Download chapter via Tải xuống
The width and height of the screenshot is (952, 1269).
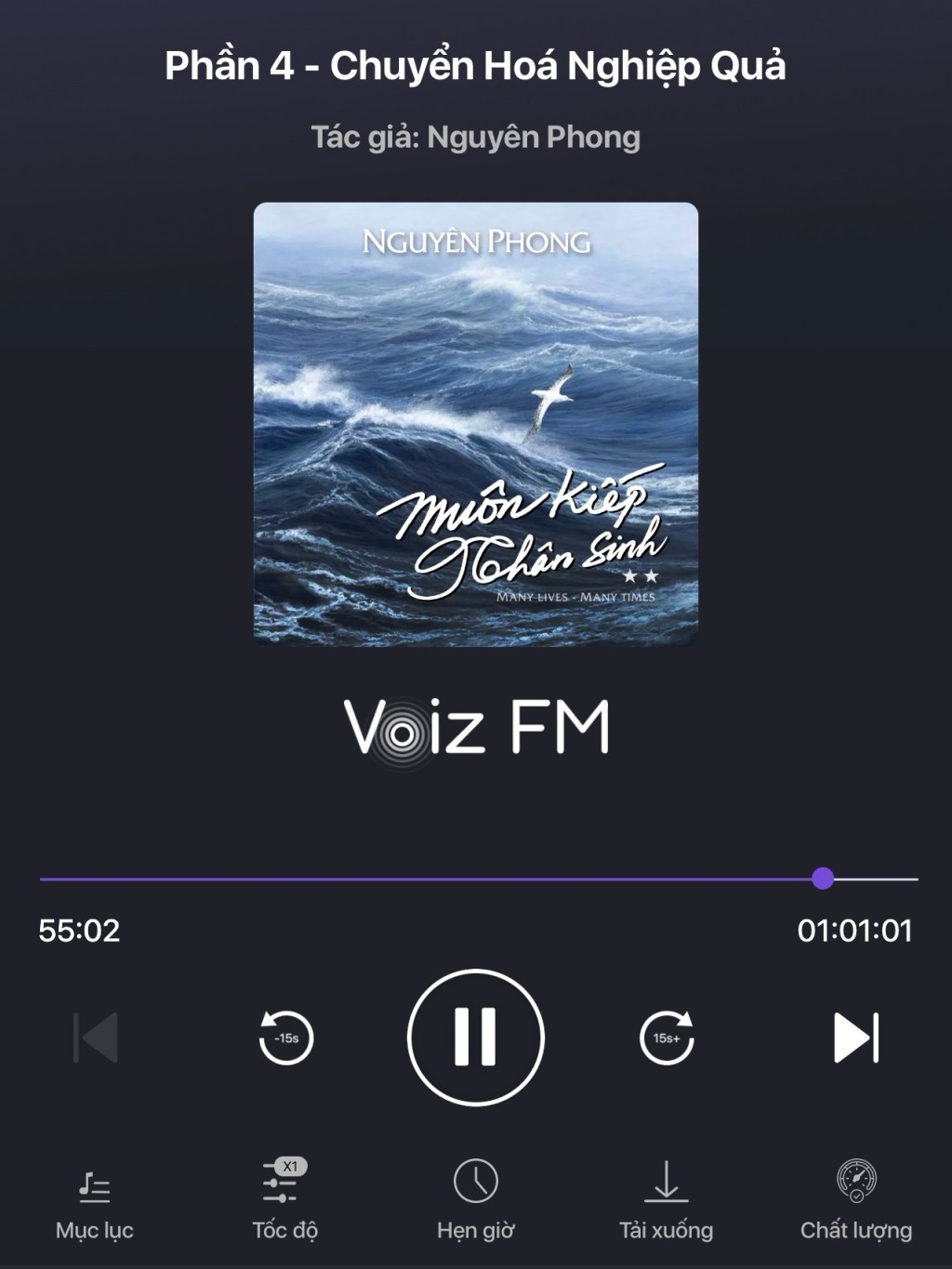tap(666, 1199)
